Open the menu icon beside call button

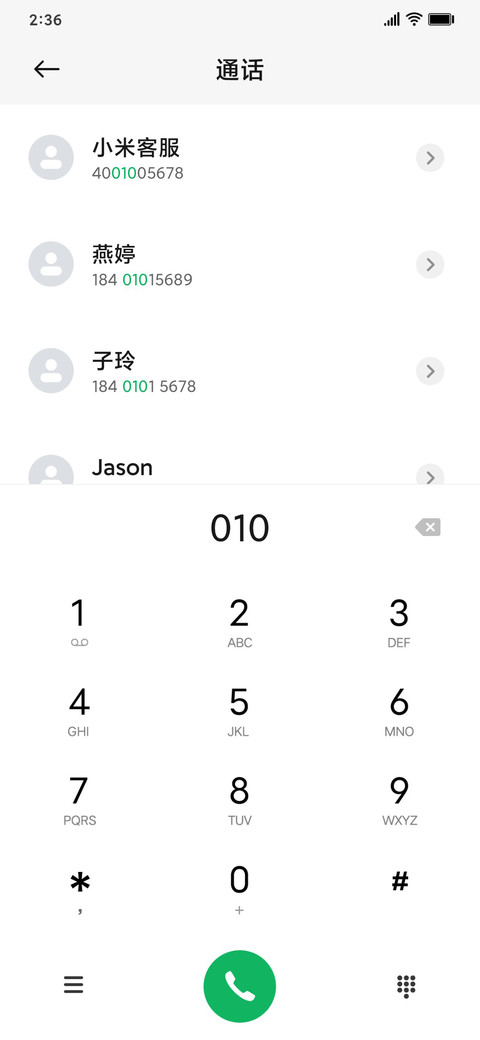point(74,985)
